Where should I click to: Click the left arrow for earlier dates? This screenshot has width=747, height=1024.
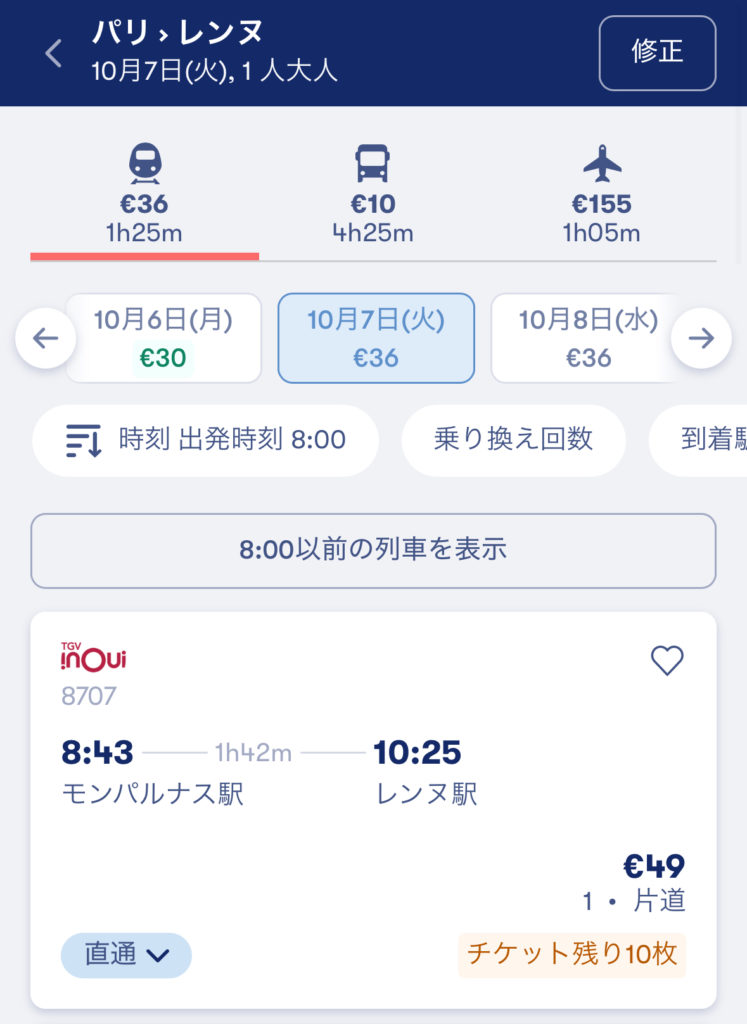(44, 338)
